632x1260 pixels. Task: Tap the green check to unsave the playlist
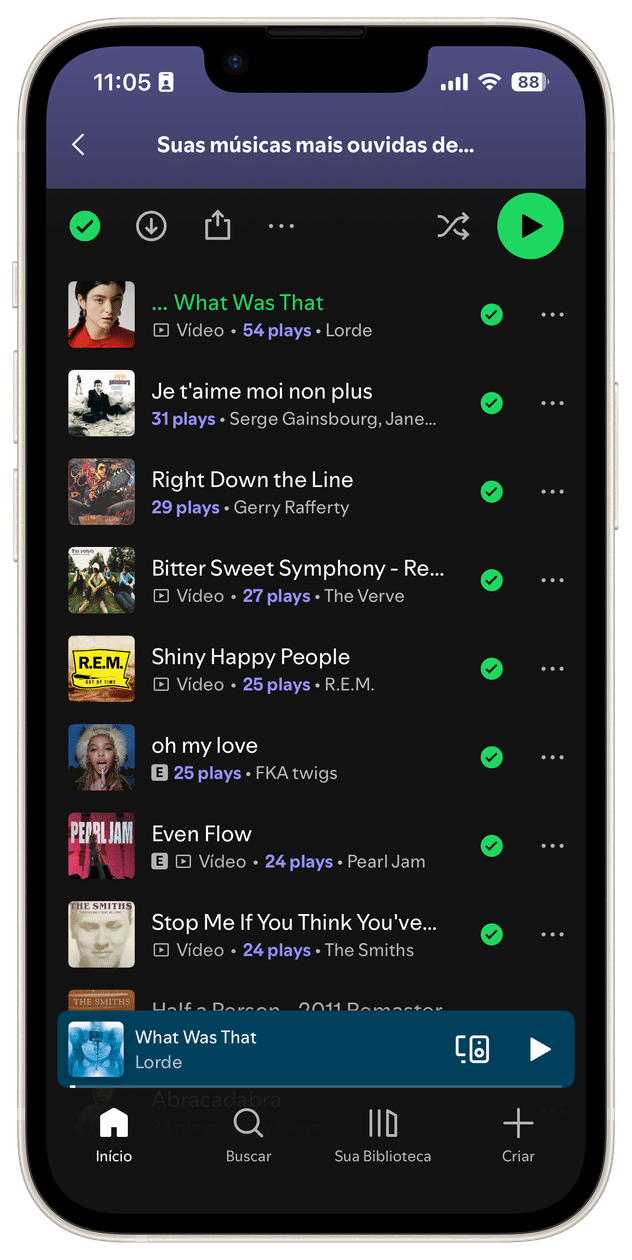click(x=85, y=227)
